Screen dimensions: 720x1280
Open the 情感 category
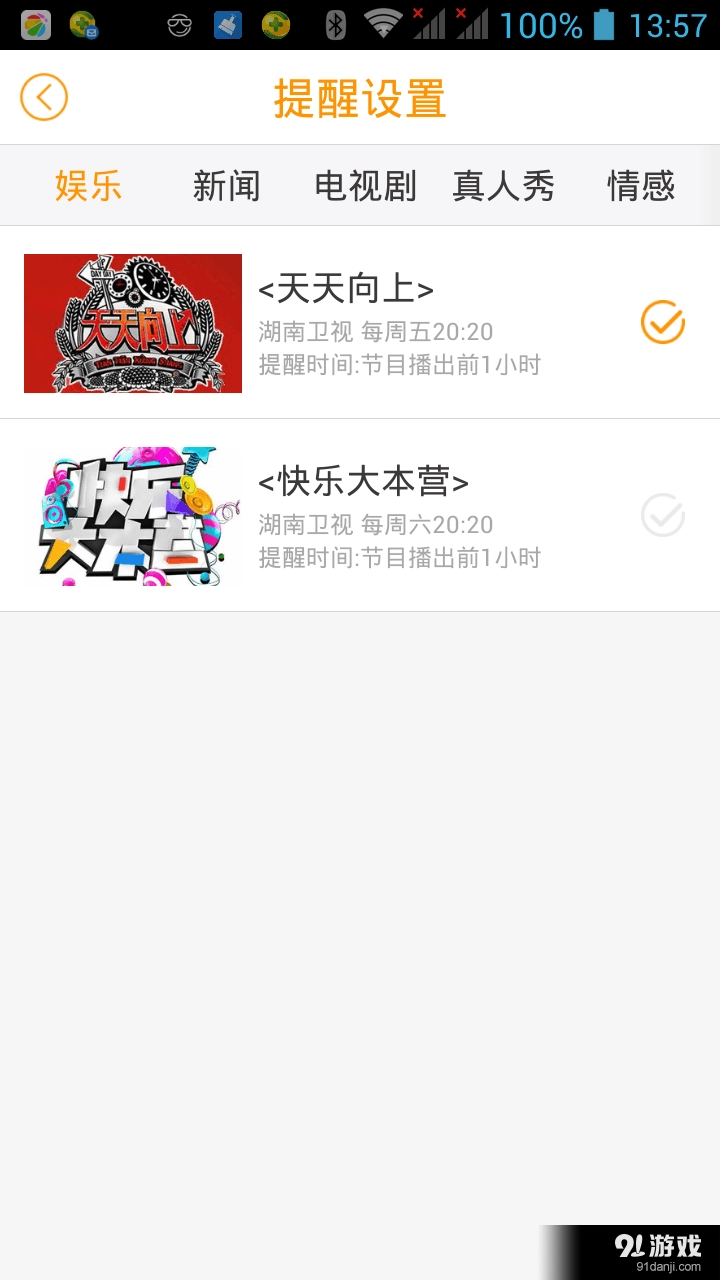641,186
